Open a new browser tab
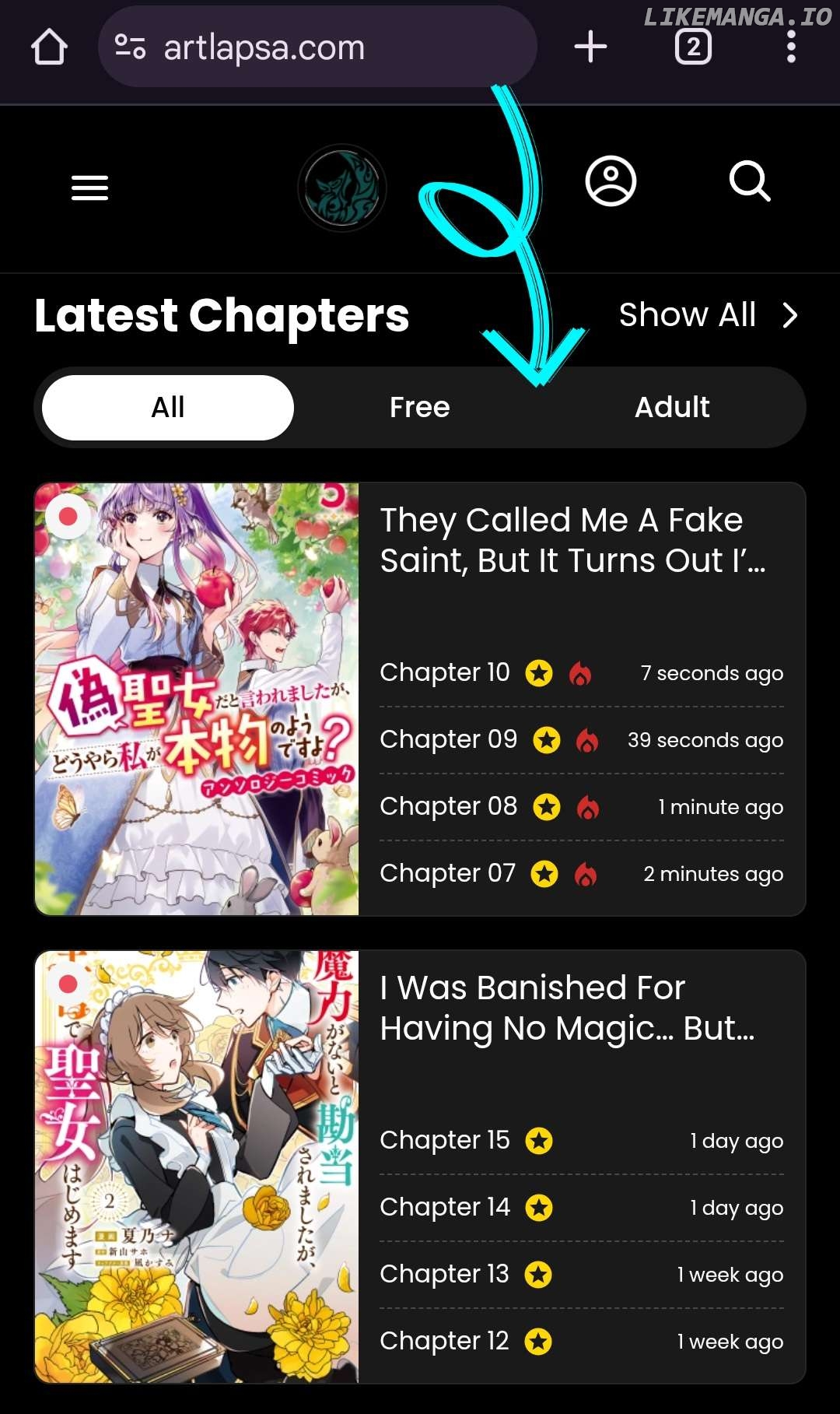This screenshot has width=840, height=1414. 590,47
